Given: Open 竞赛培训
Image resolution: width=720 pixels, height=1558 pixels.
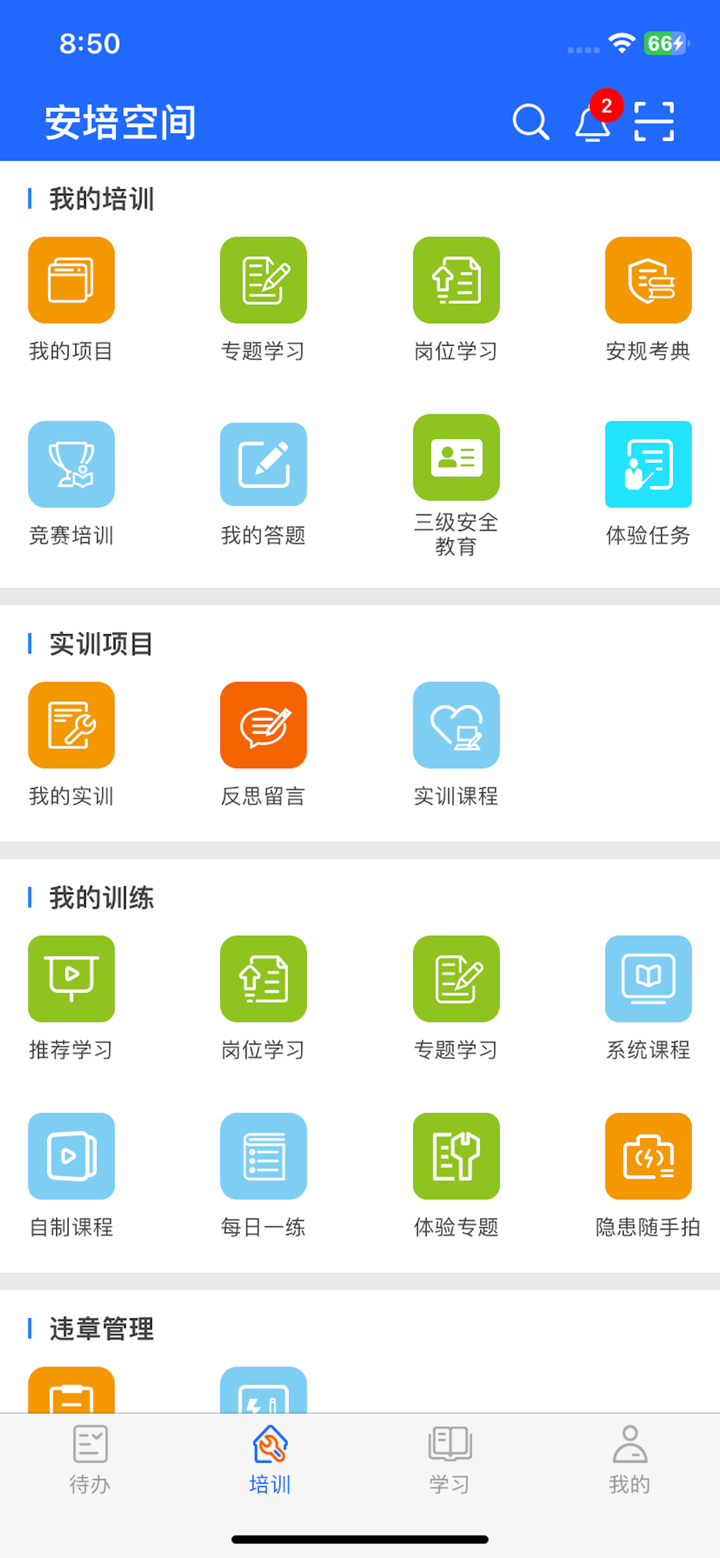Looking at the screenshot, I should point(71,464).
